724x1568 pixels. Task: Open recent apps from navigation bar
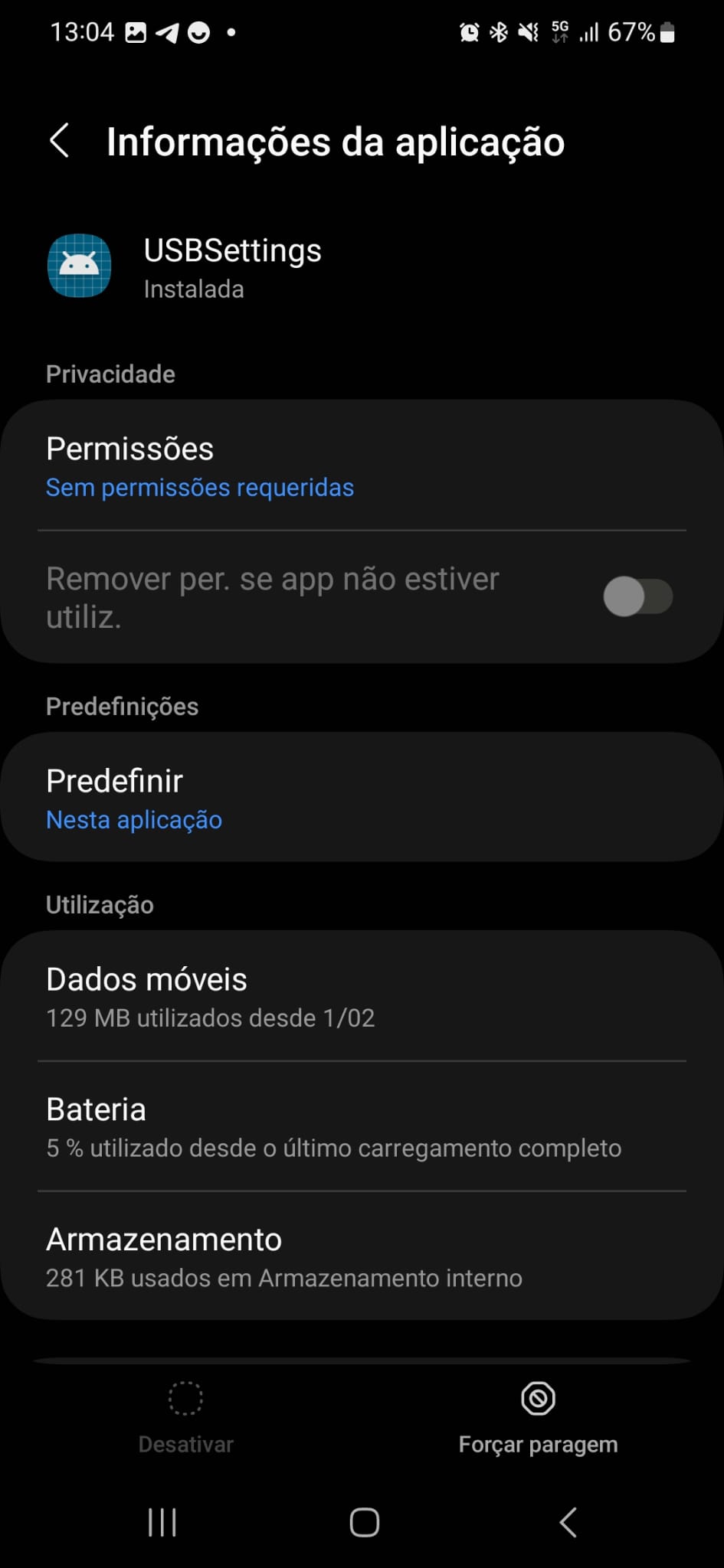pos(162,1522)
